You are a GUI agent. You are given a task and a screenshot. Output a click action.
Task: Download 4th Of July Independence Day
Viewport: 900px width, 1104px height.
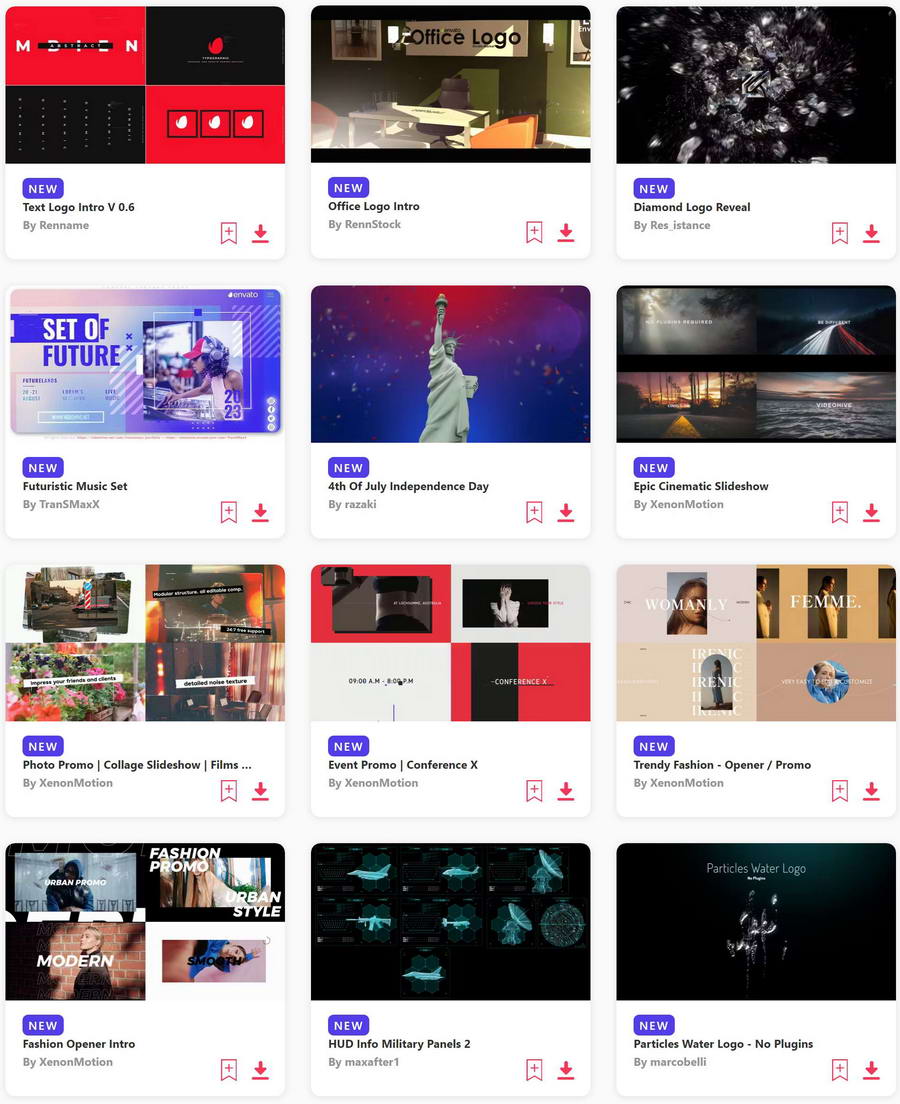click(566, 513)
